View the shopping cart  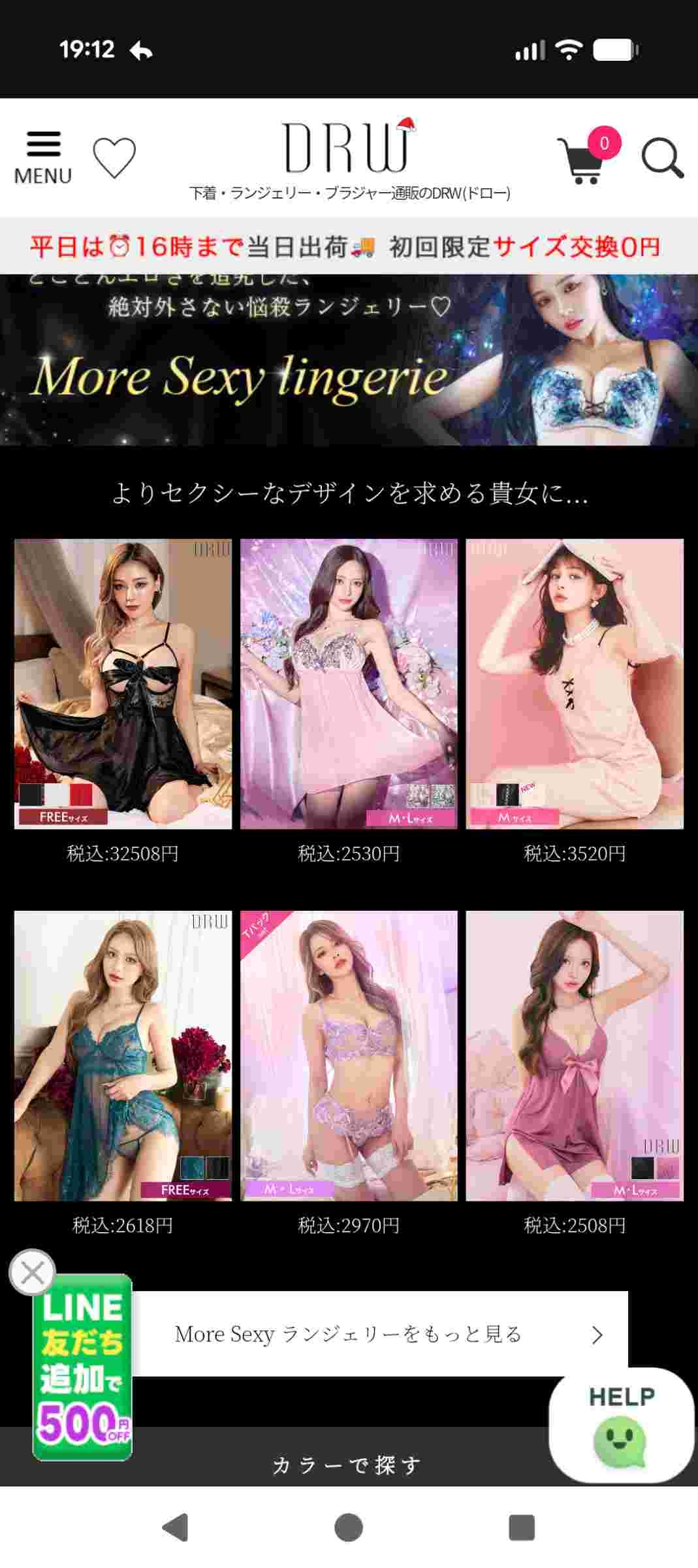coord(582,159)
